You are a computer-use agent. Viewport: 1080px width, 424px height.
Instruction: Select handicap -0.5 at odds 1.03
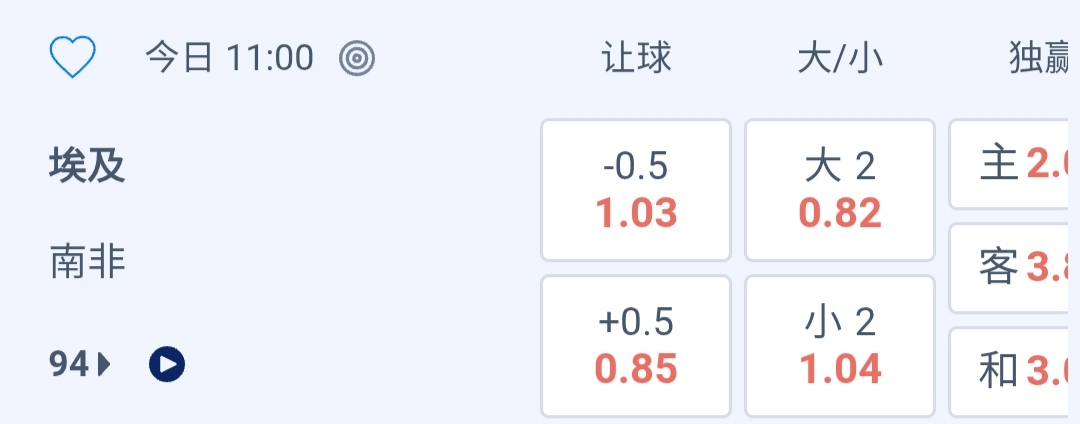(636, 190)
